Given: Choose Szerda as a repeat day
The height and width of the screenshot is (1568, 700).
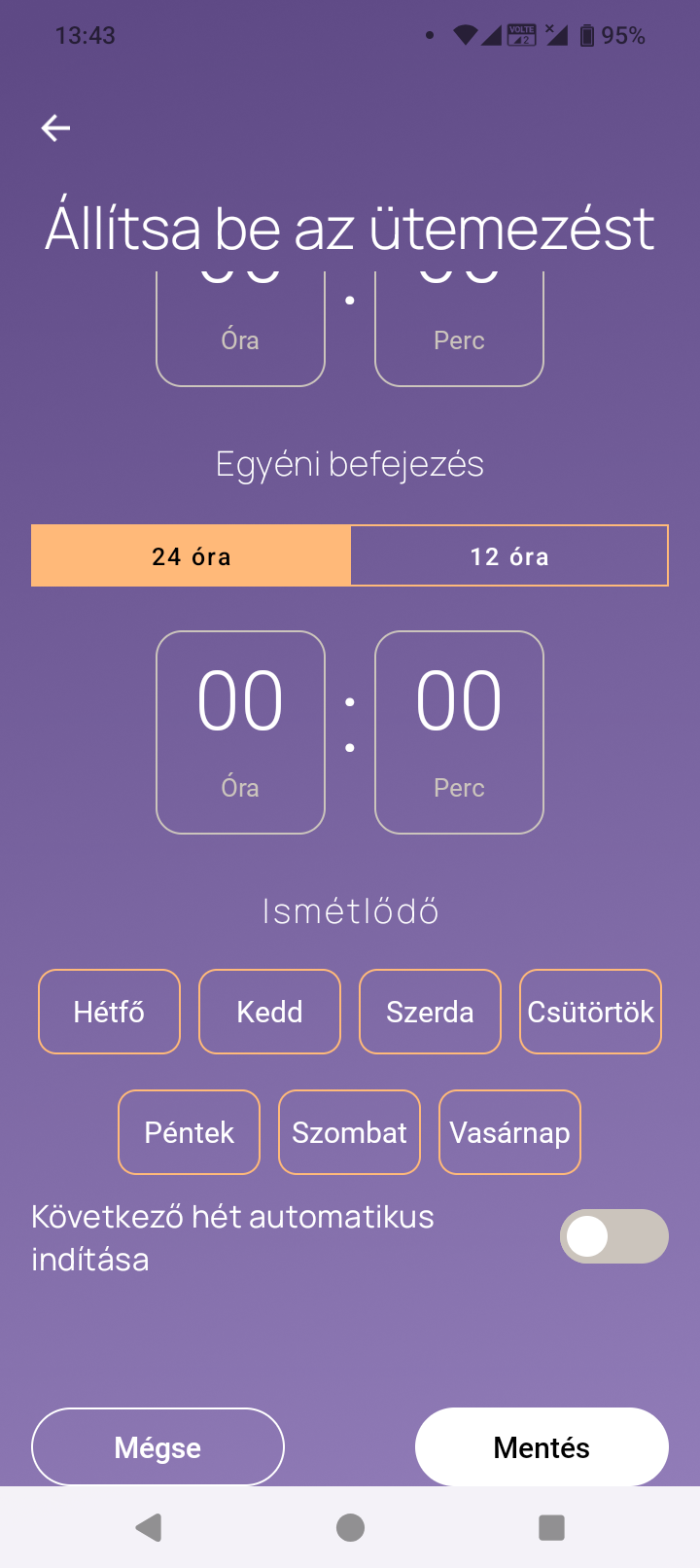Looking at the screenshot, I should point(430,1012).
